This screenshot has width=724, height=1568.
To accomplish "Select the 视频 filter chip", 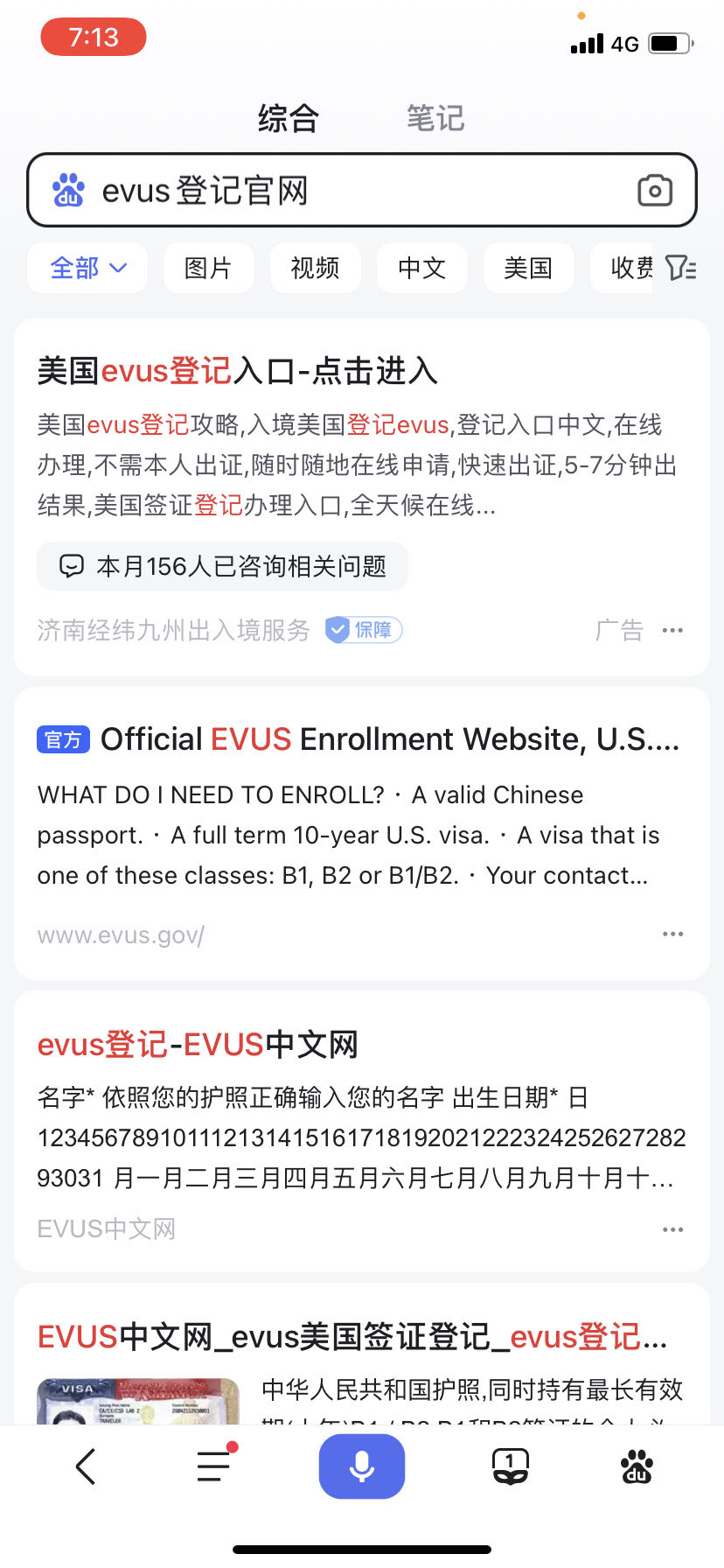I will [315, 268].
